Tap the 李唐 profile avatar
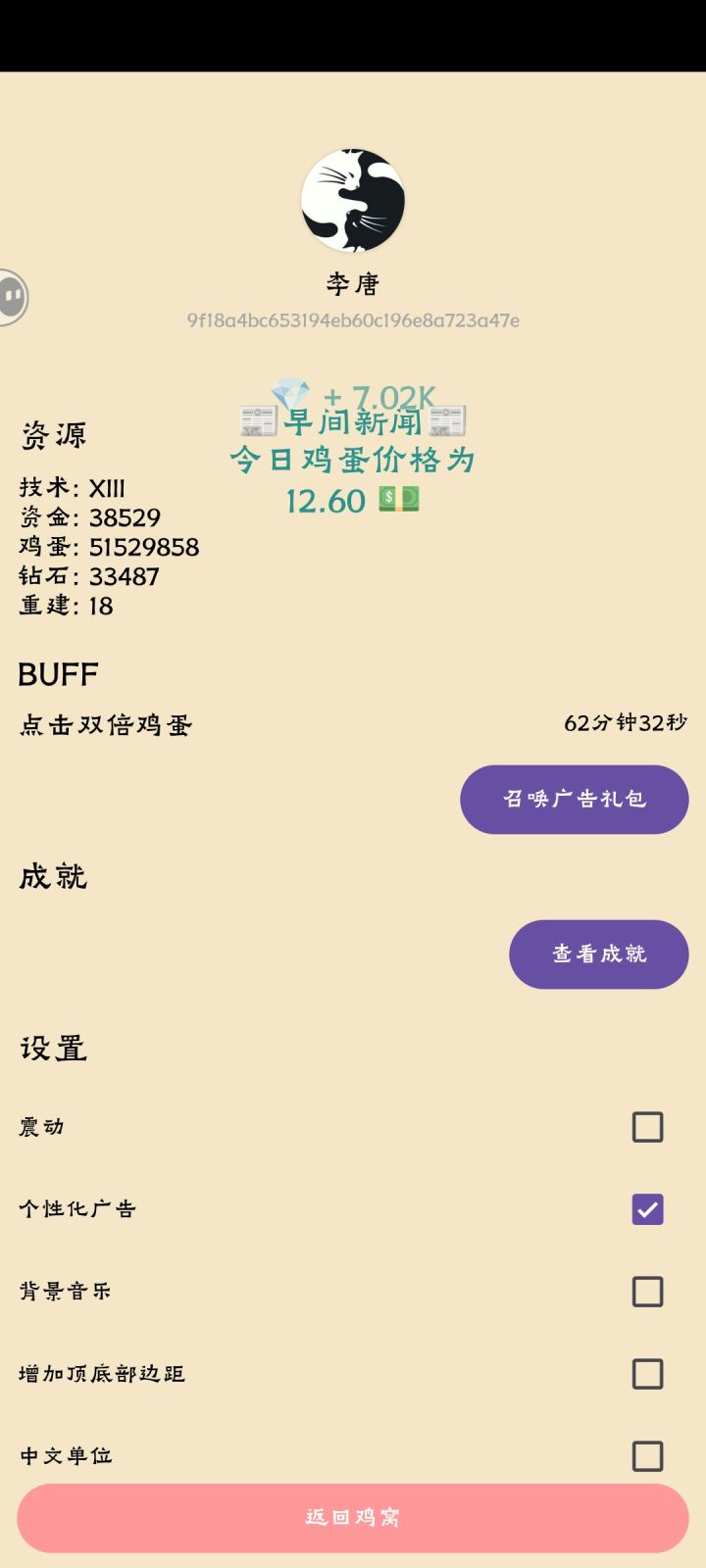 point(353,201)
